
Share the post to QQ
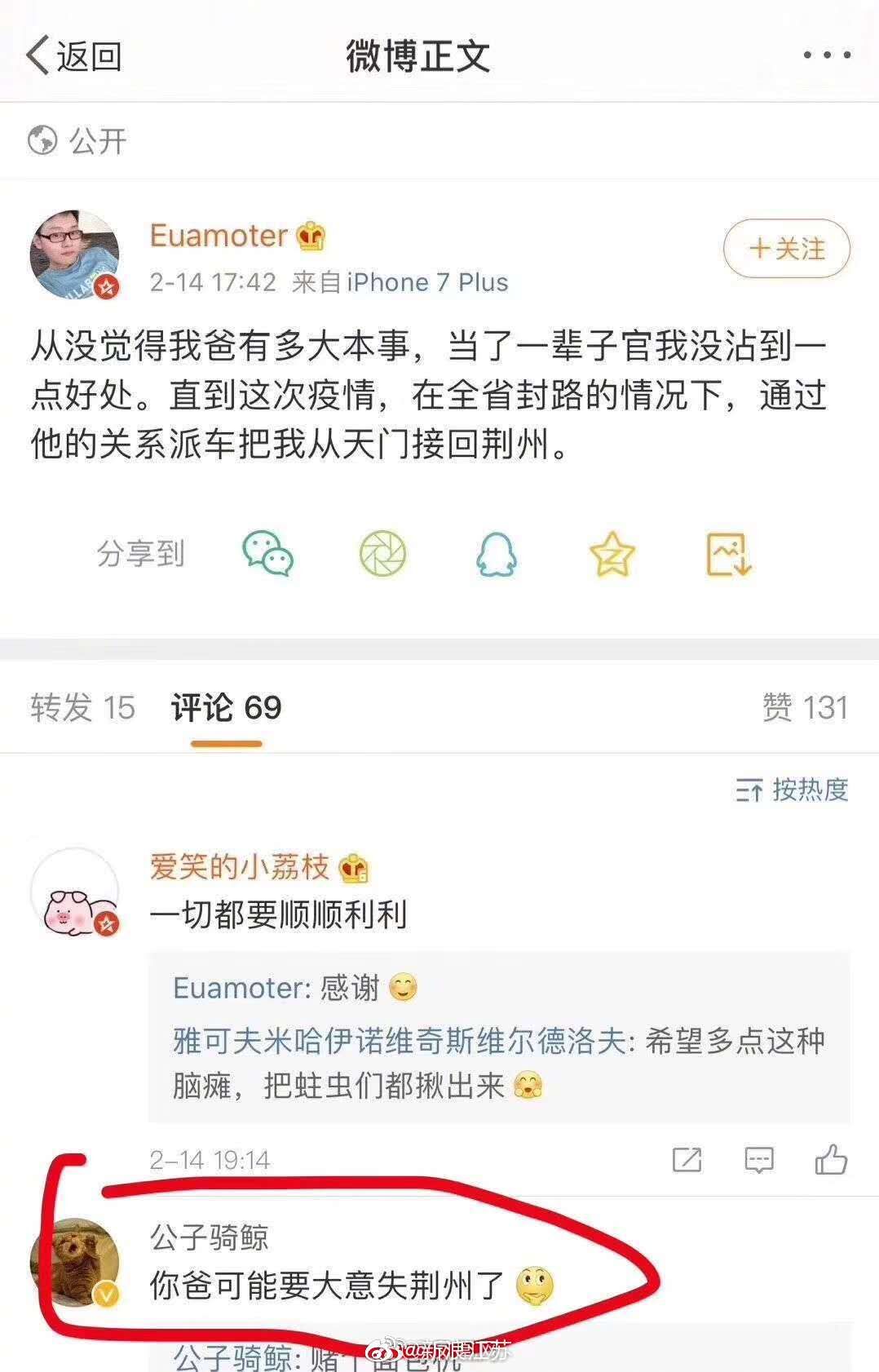pos(496,555)
